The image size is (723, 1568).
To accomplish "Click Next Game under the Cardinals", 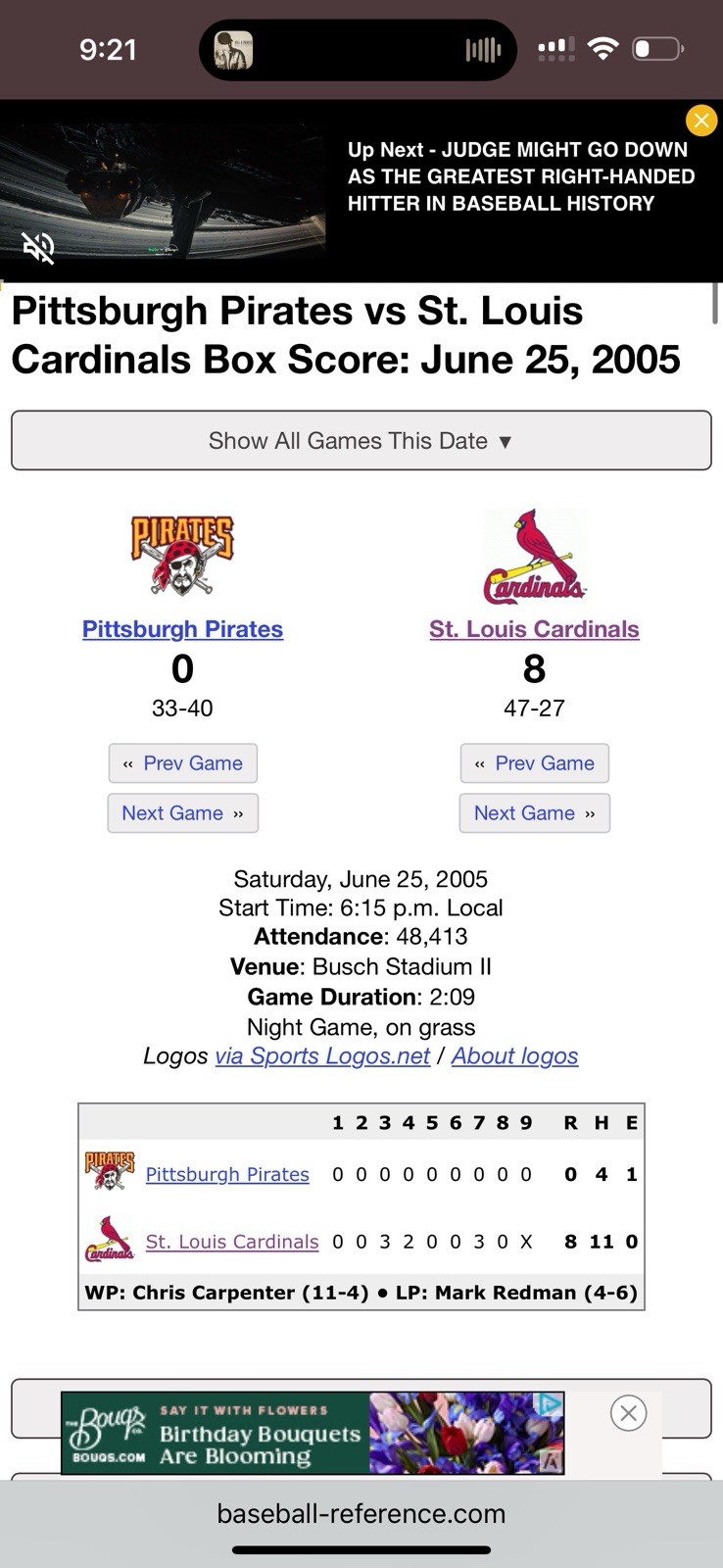I will point(534,812).
